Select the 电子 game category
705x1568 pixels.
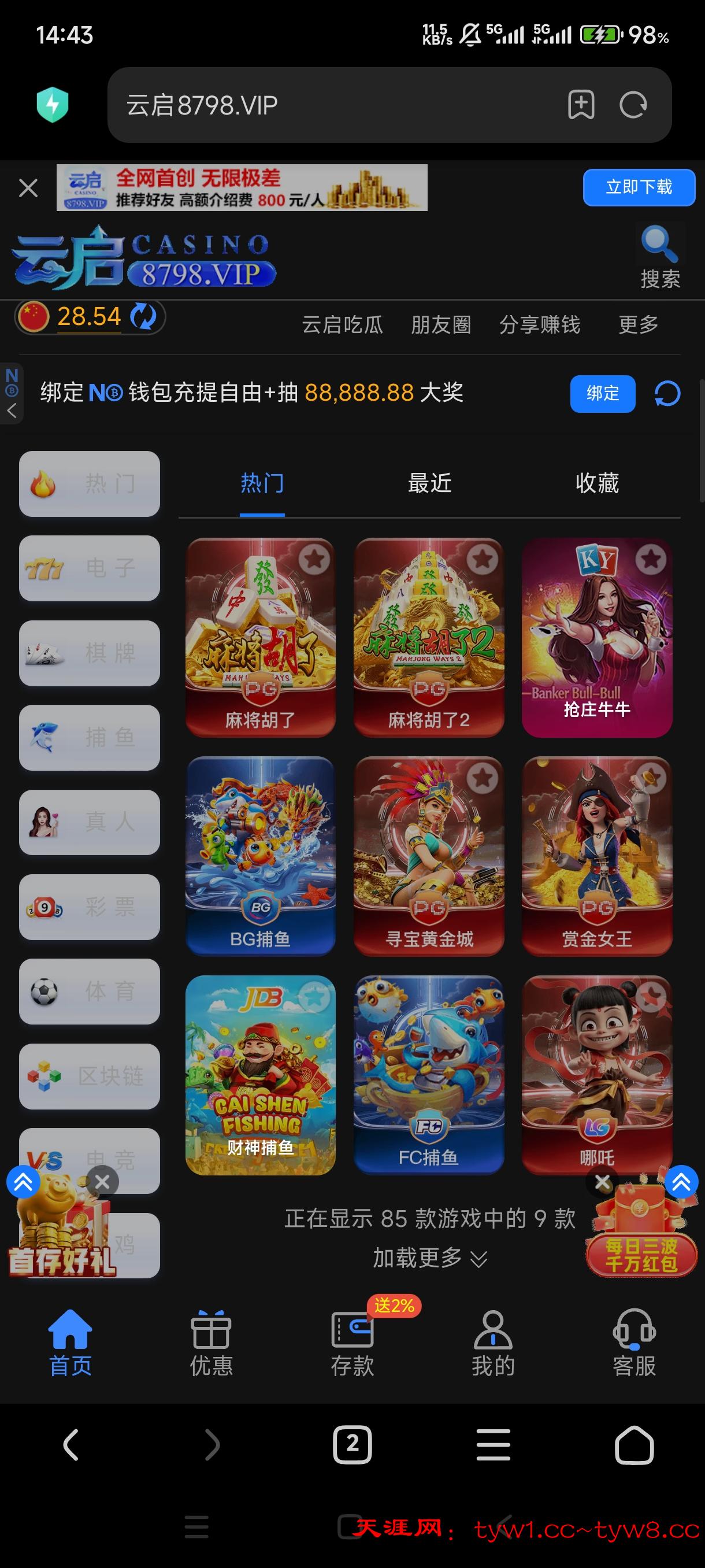pos(90,568)
